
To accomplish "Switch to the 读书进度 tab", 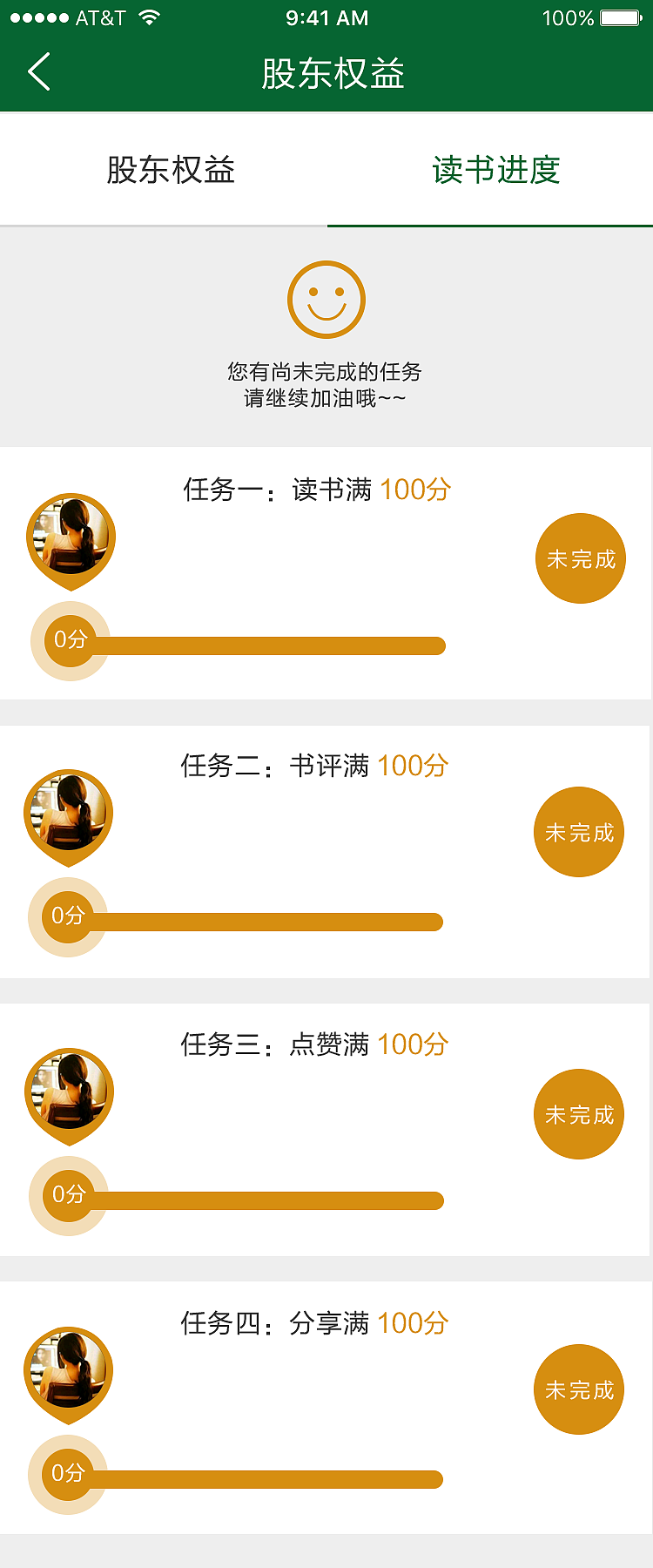I will [496, 170].
